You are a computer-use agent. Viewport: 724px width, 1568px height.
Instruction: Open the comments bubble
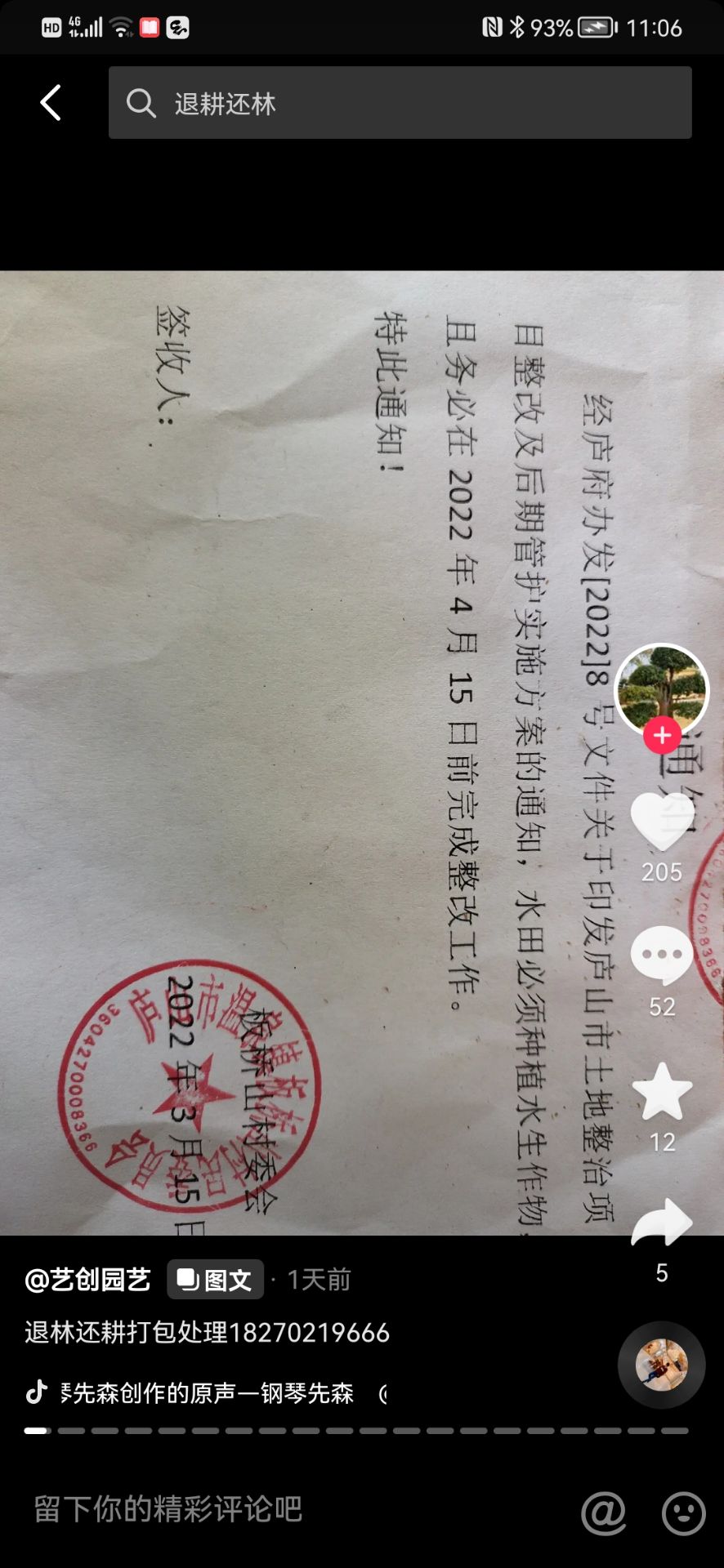coord(662,955)
